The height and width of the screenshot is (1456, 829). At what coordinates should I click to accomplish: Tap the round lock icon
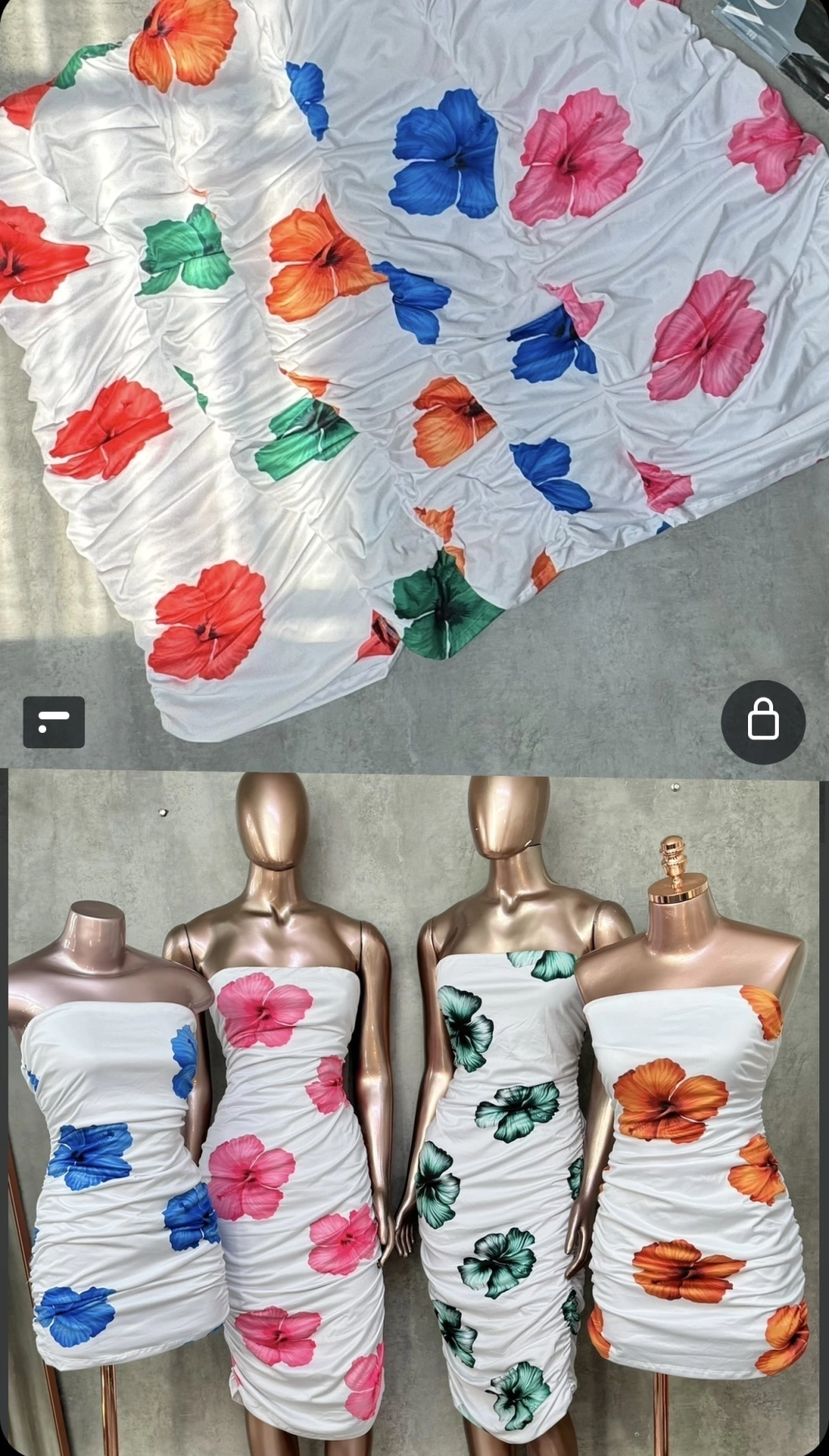coord(763,722)
